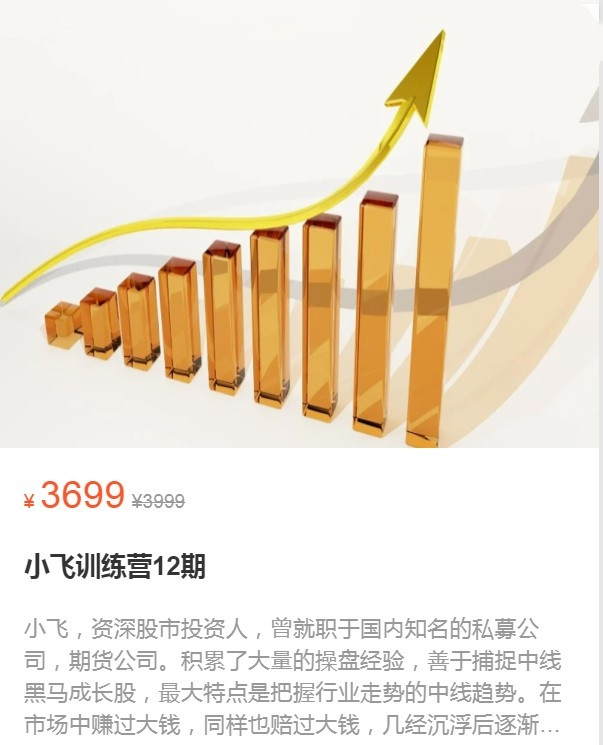Viewport: 603px width, 745px height.
Task: Open the 小飞训练营12期 course card
Action: pyautogui.click(x=116, y=567)
